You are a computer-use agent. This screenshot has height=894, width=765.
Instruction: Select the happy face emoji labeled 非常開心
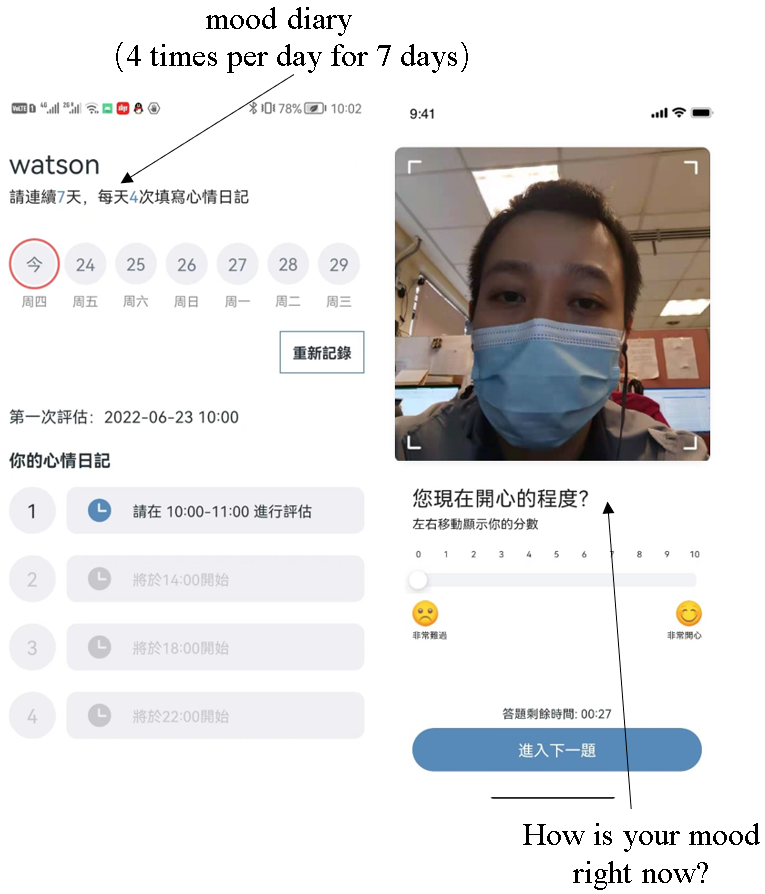point(687,612)
